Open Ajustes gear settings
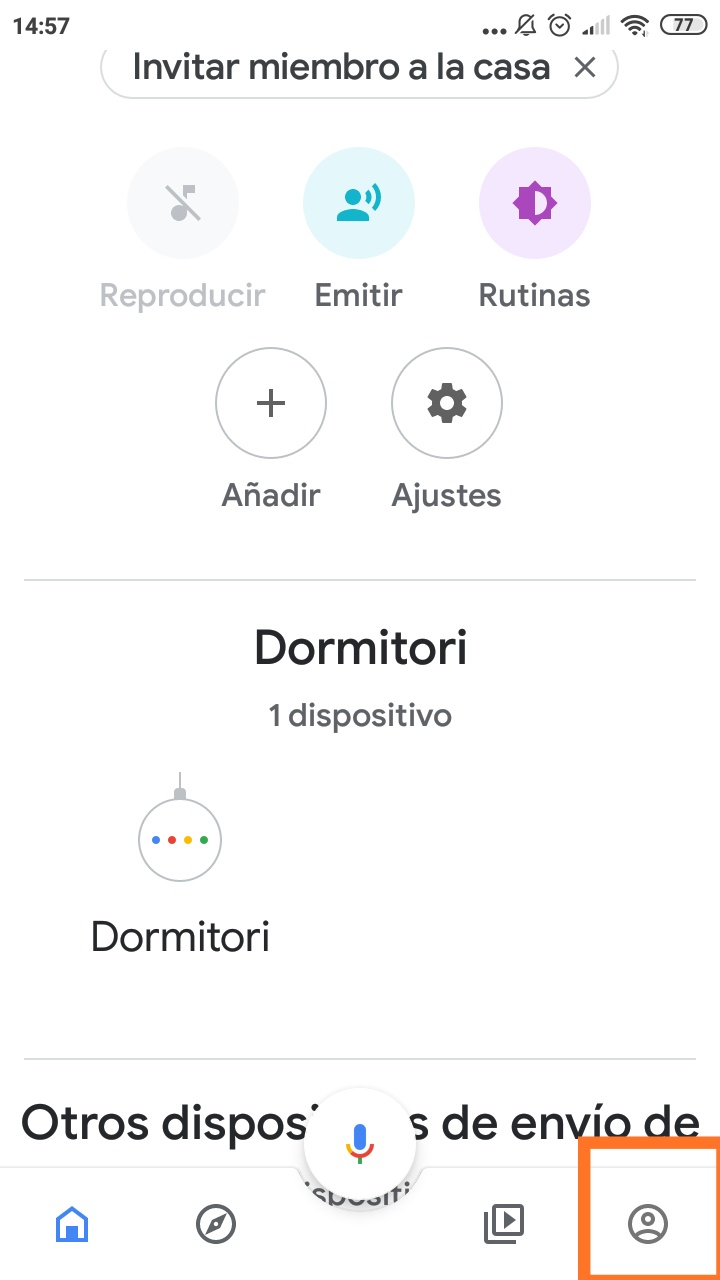 (x=447, y=403)
